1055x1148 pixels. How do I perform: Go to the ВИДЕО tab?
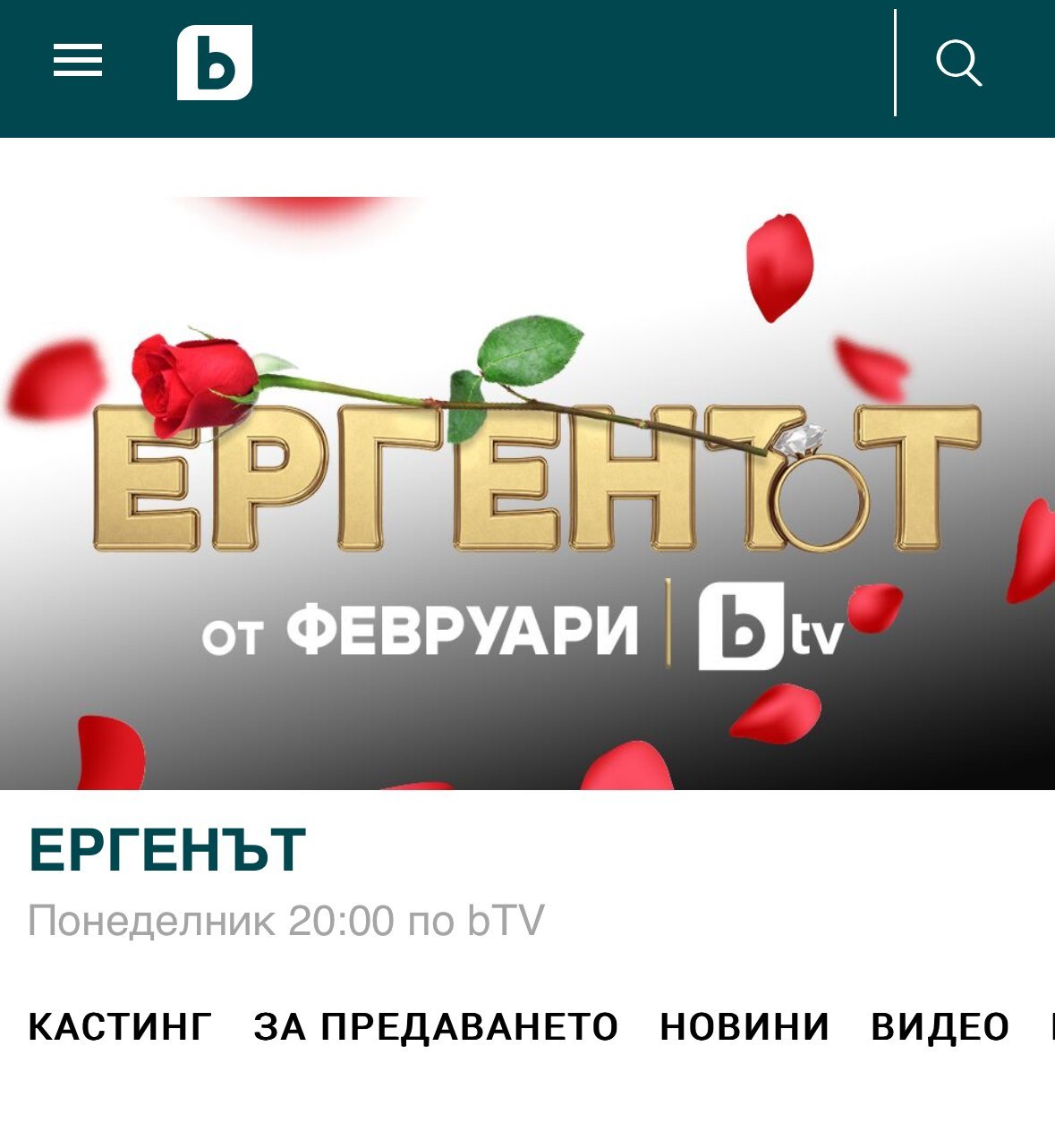pyautogui.click(x=940, y=1026)
